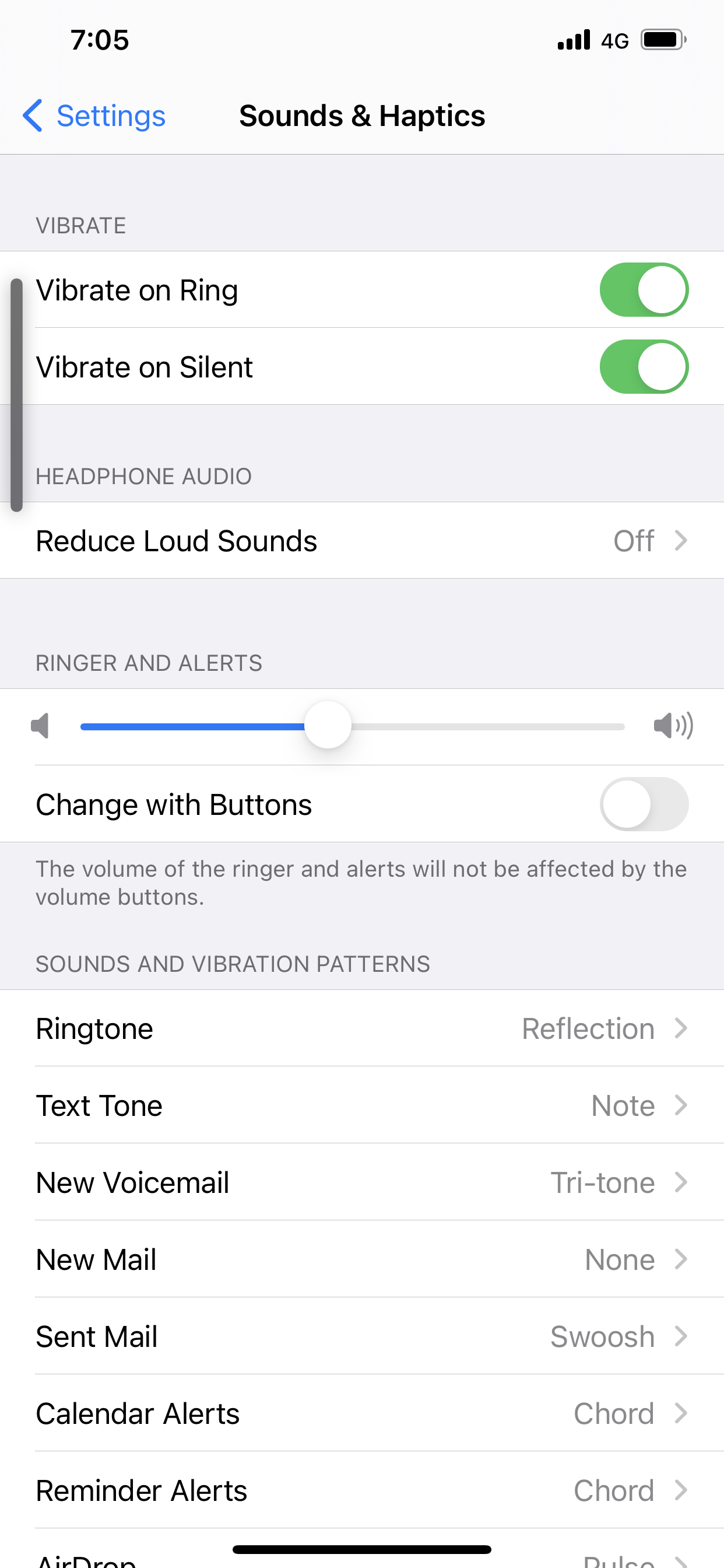Select a New Mail sound
The height and width of the screenshot is (1568, 724).
[362, 1259]
